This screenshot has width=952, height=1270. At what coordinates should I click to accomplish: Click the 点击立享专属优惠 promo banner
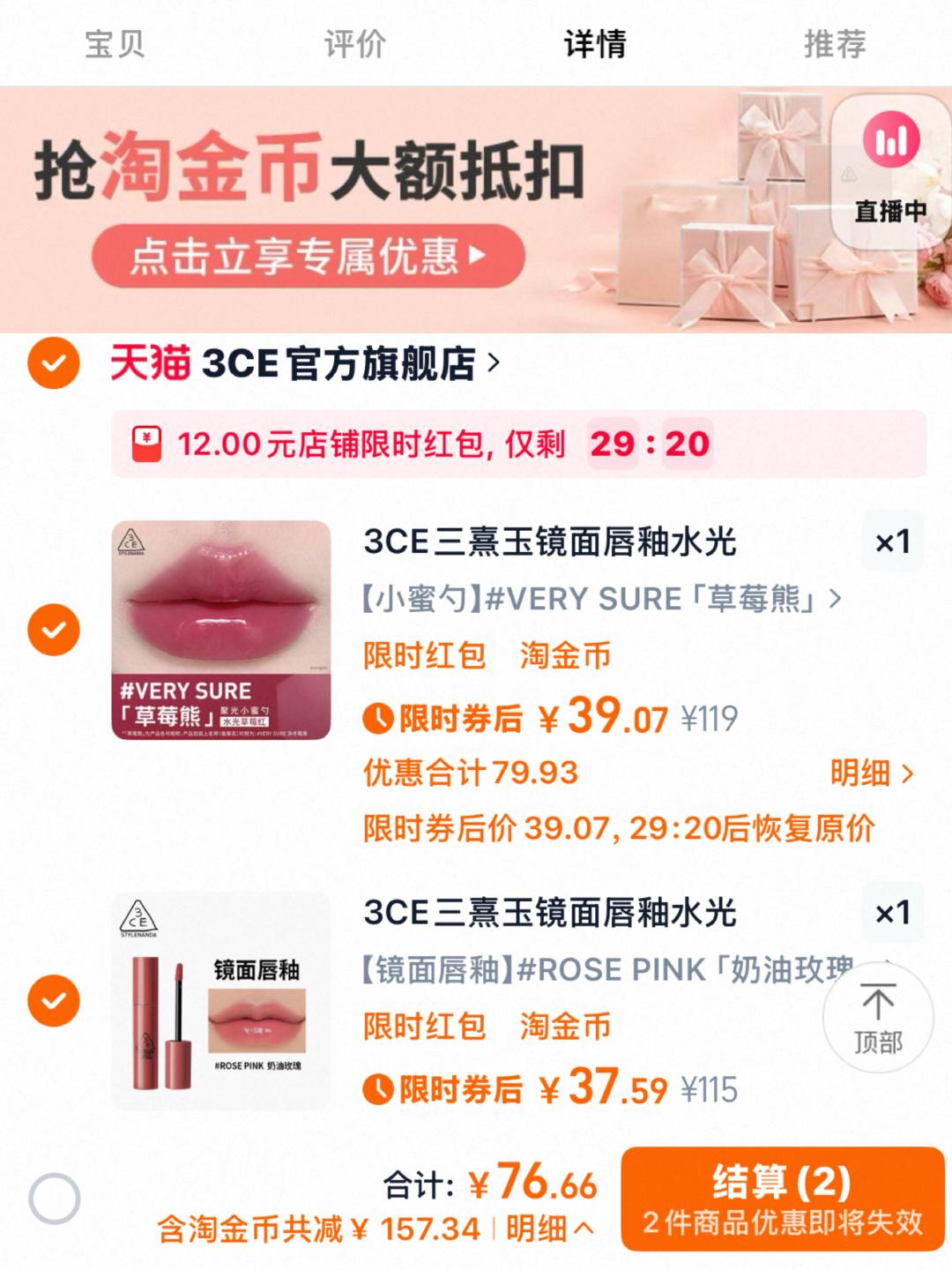(x=309, y=258)
